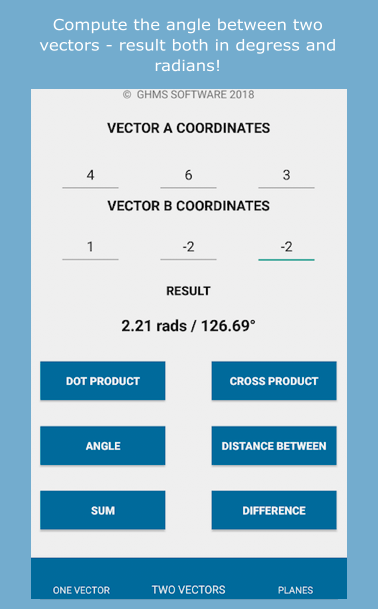The width and height of the screenshot is (378, 609).
Task: Select the Two Vectors tab
Action: coord(188,590)
